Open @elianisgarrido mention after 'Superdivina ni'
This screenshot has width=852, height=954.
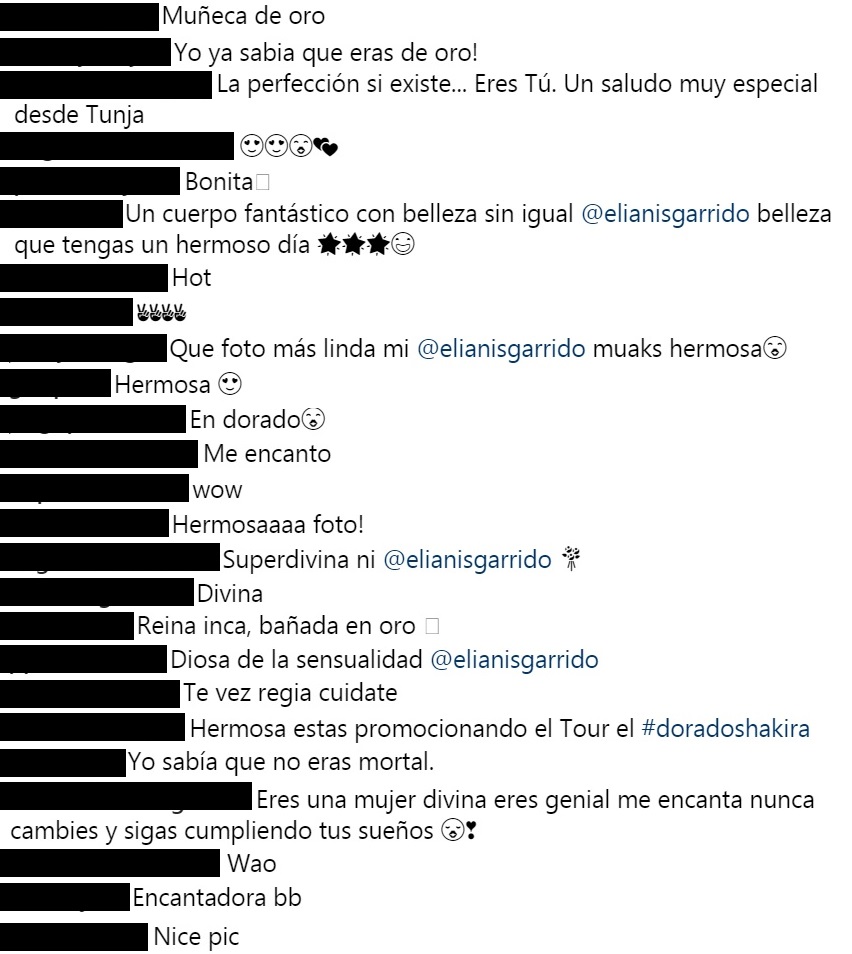(x=467, y=560)
